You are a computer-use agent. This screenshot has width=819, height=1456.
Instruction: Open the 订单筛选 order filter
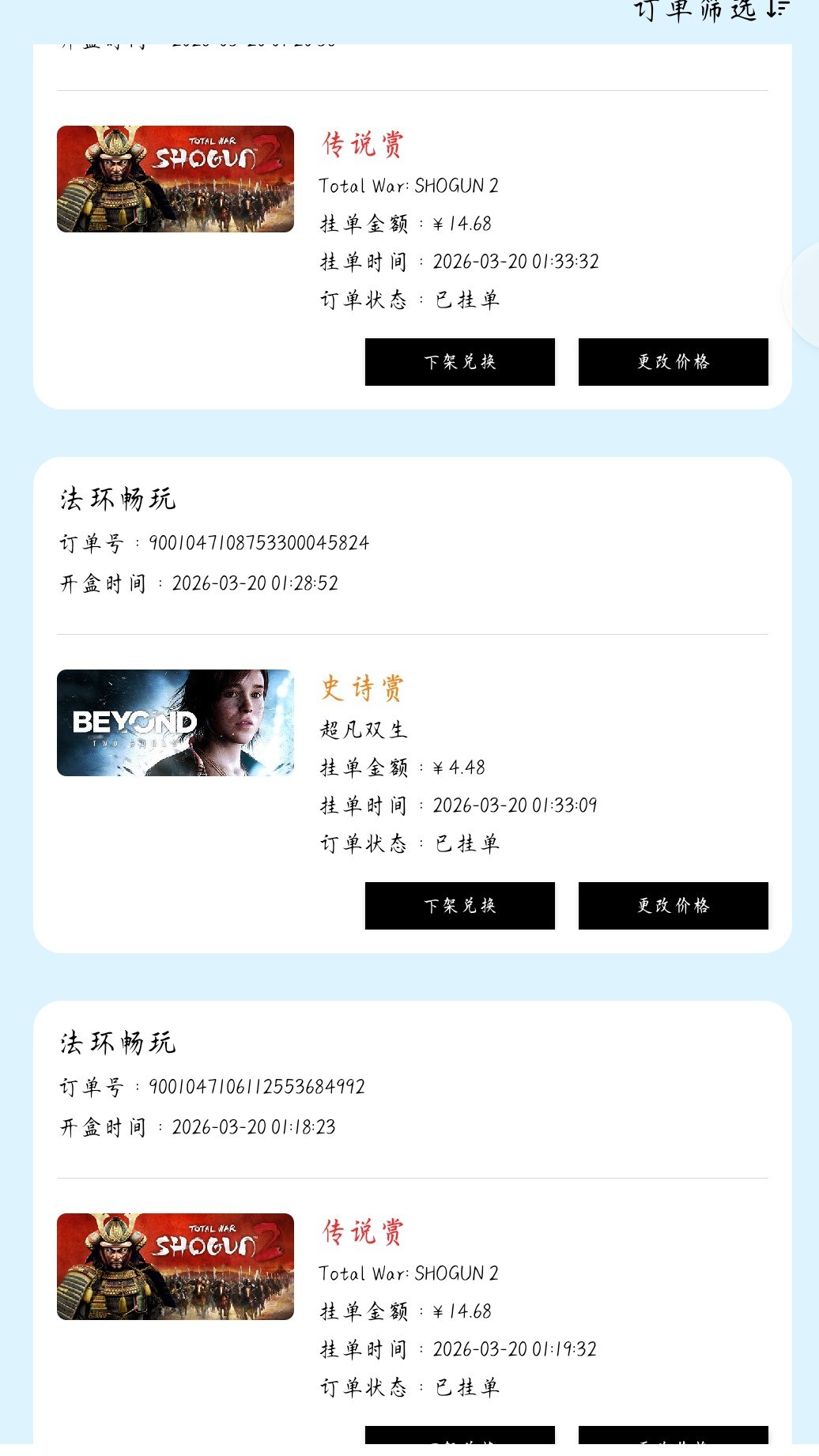coord(711,9)
